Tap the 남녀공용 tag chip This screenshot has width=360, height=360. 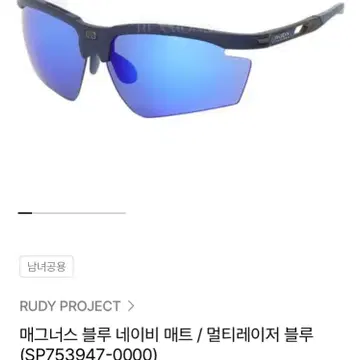coord(46,267)
